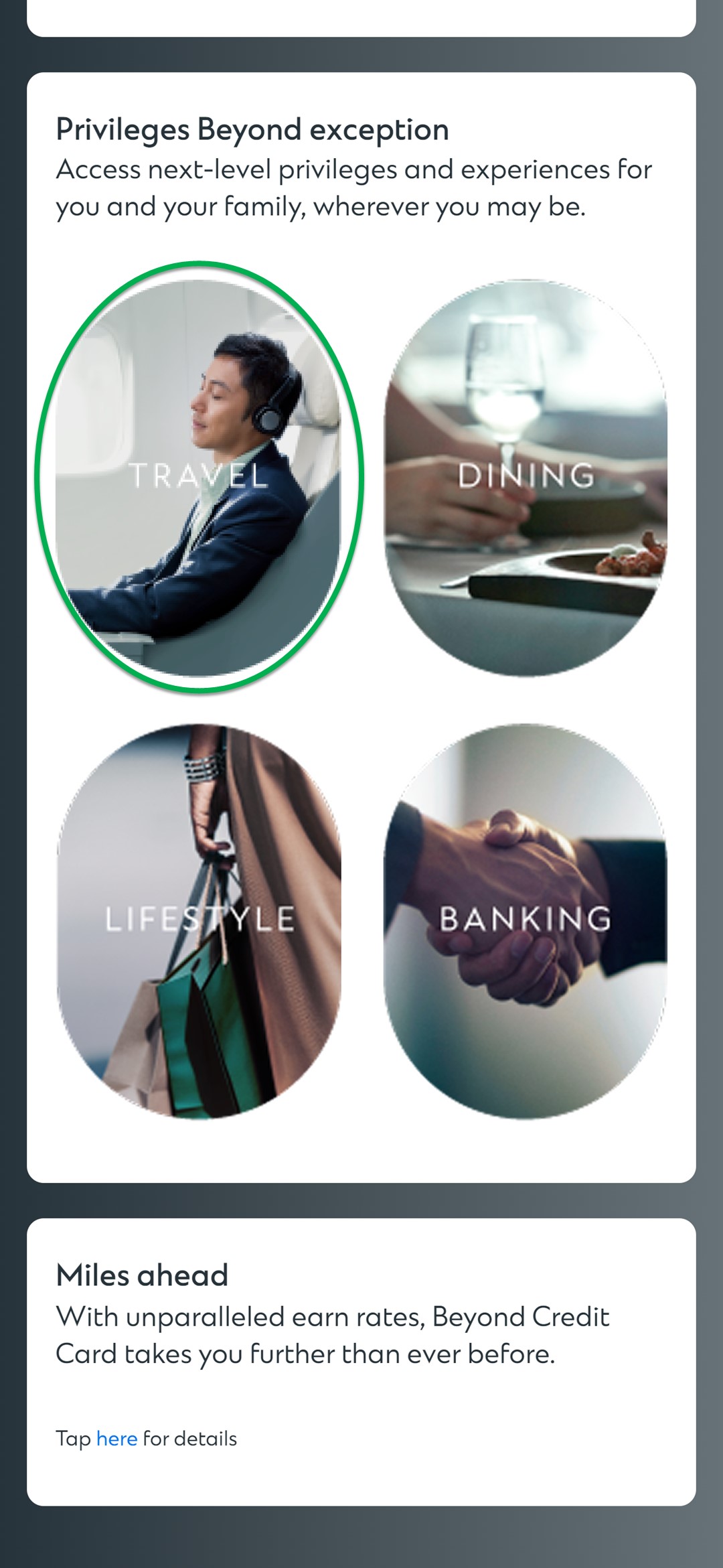723x1568 pixels.
Task: Open the Dining privileges tile
Action: (526, 477)
